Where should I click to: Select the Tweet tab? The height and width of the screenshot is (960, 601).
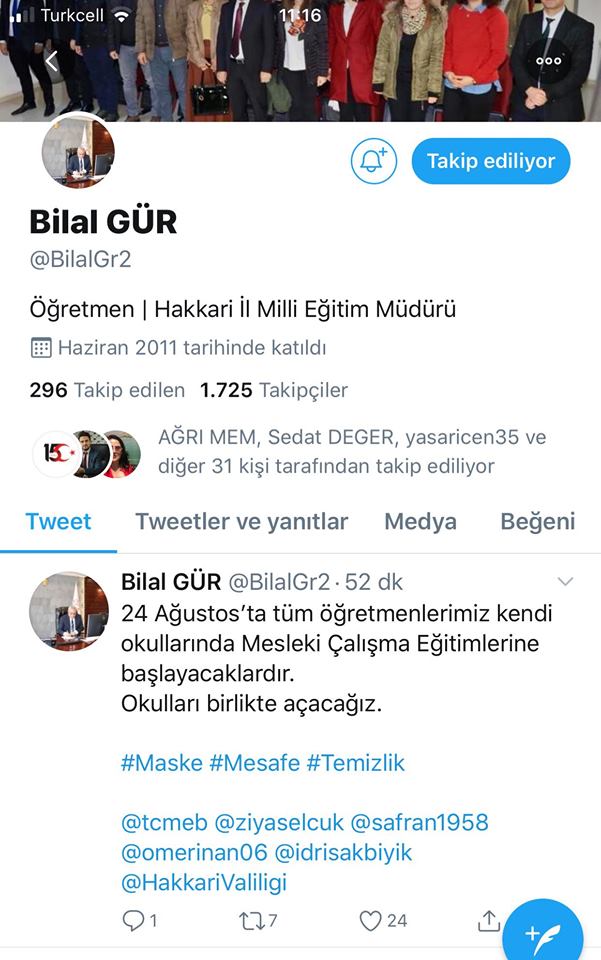tap(58, 521)
